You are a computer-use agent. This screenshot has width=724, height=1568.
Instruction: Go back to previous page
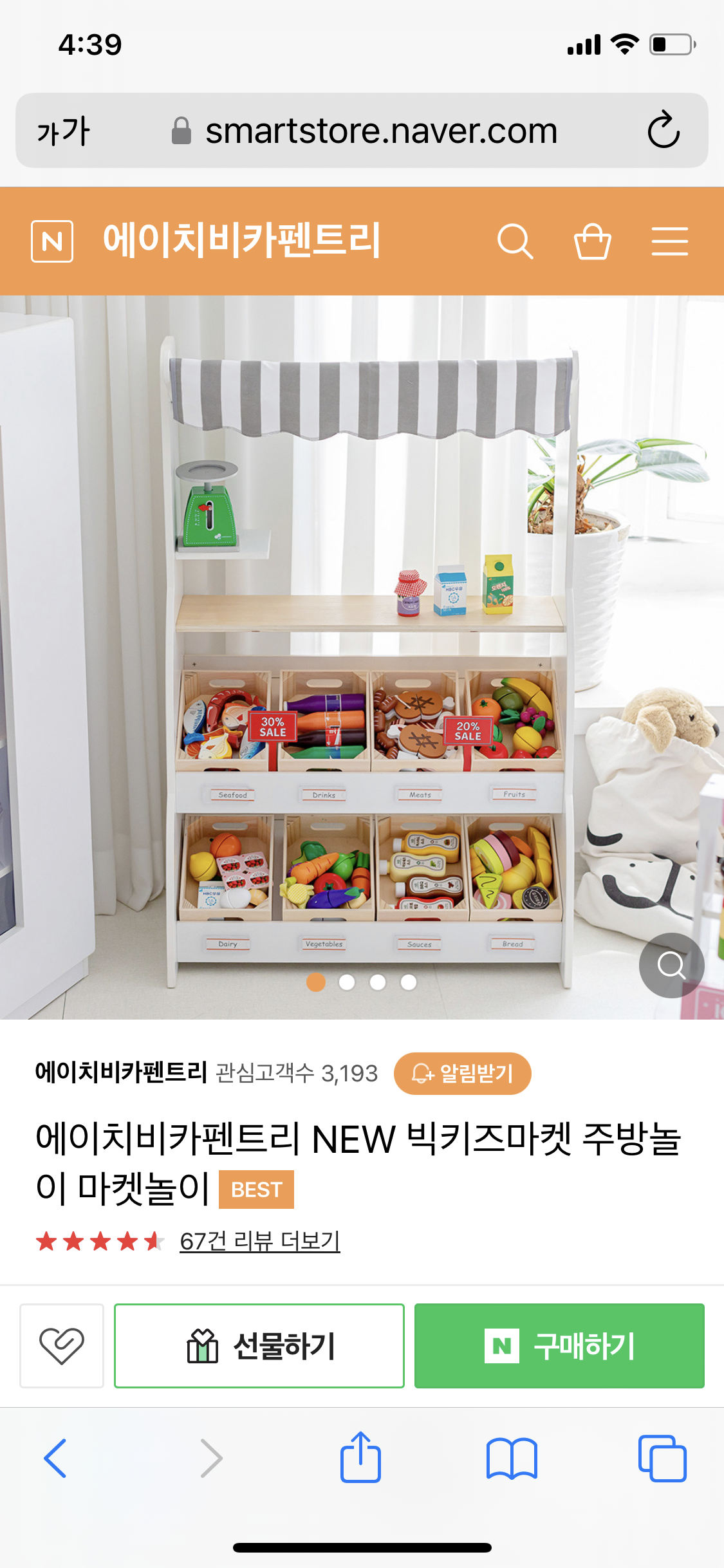click(x=55, y=1458)
